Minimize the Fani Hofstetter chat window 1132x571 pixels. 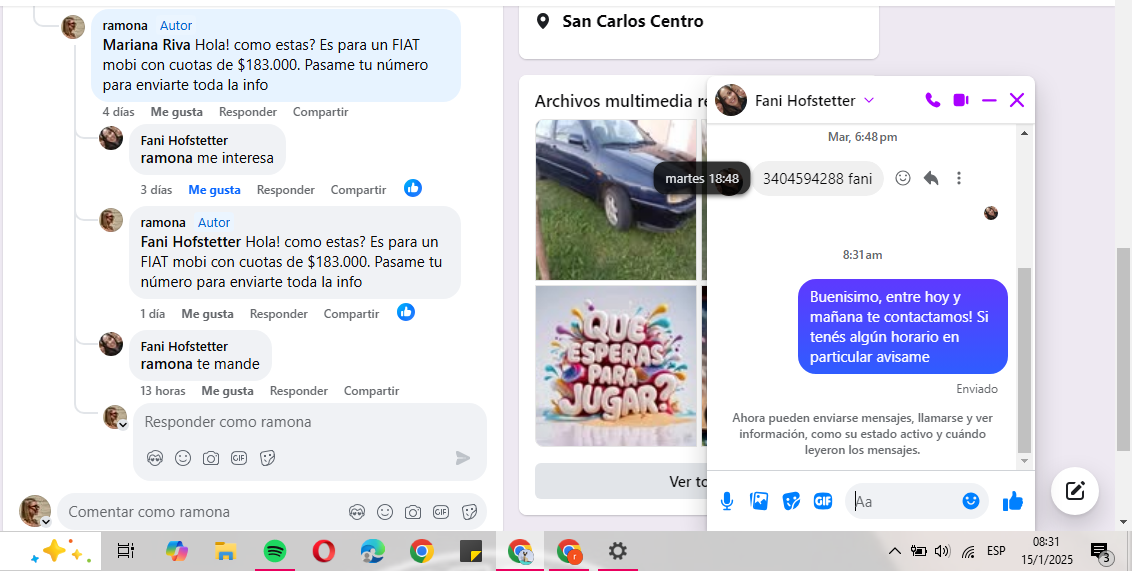[989, 100]
